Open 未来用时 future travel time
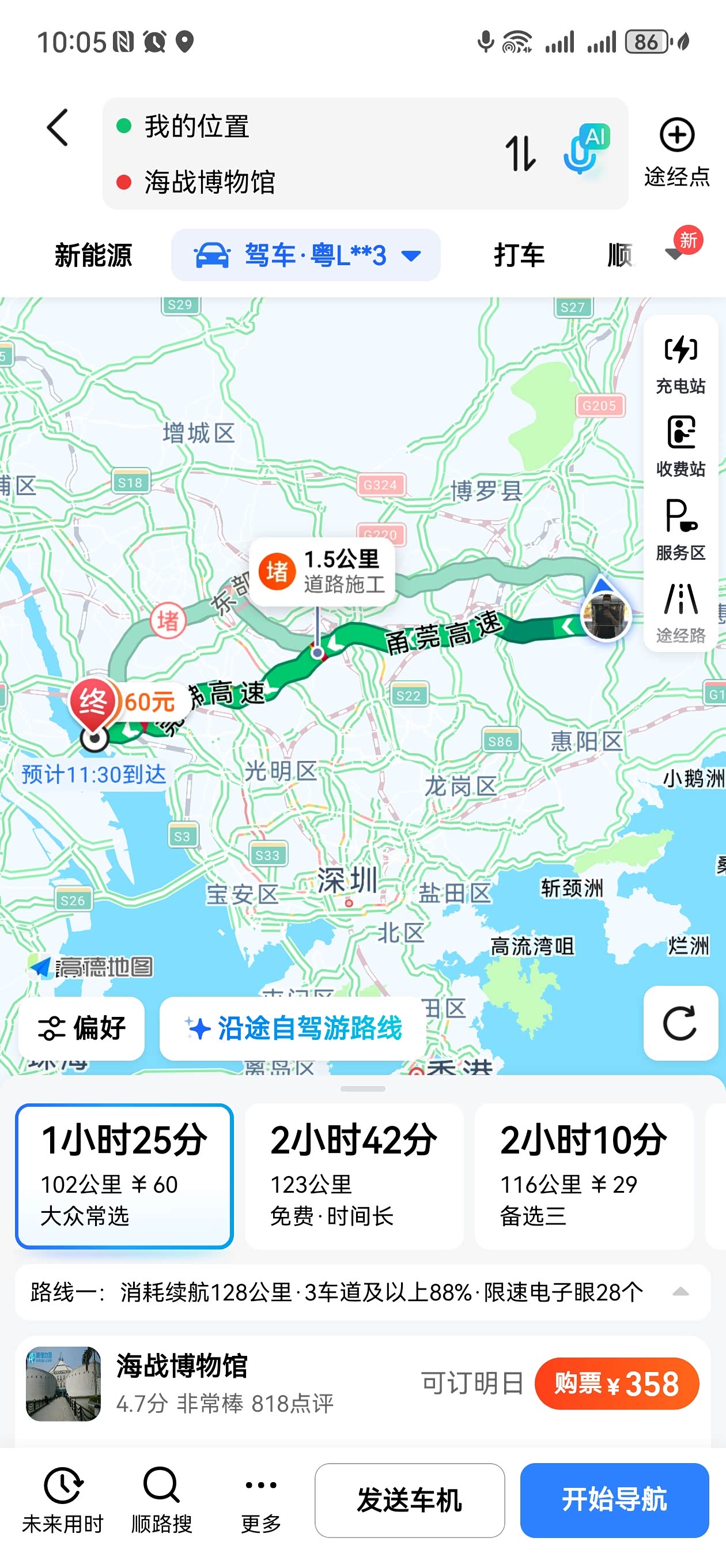This screenshot has width=726, height=1568. pyautogui.click(x=63, y=1499)
